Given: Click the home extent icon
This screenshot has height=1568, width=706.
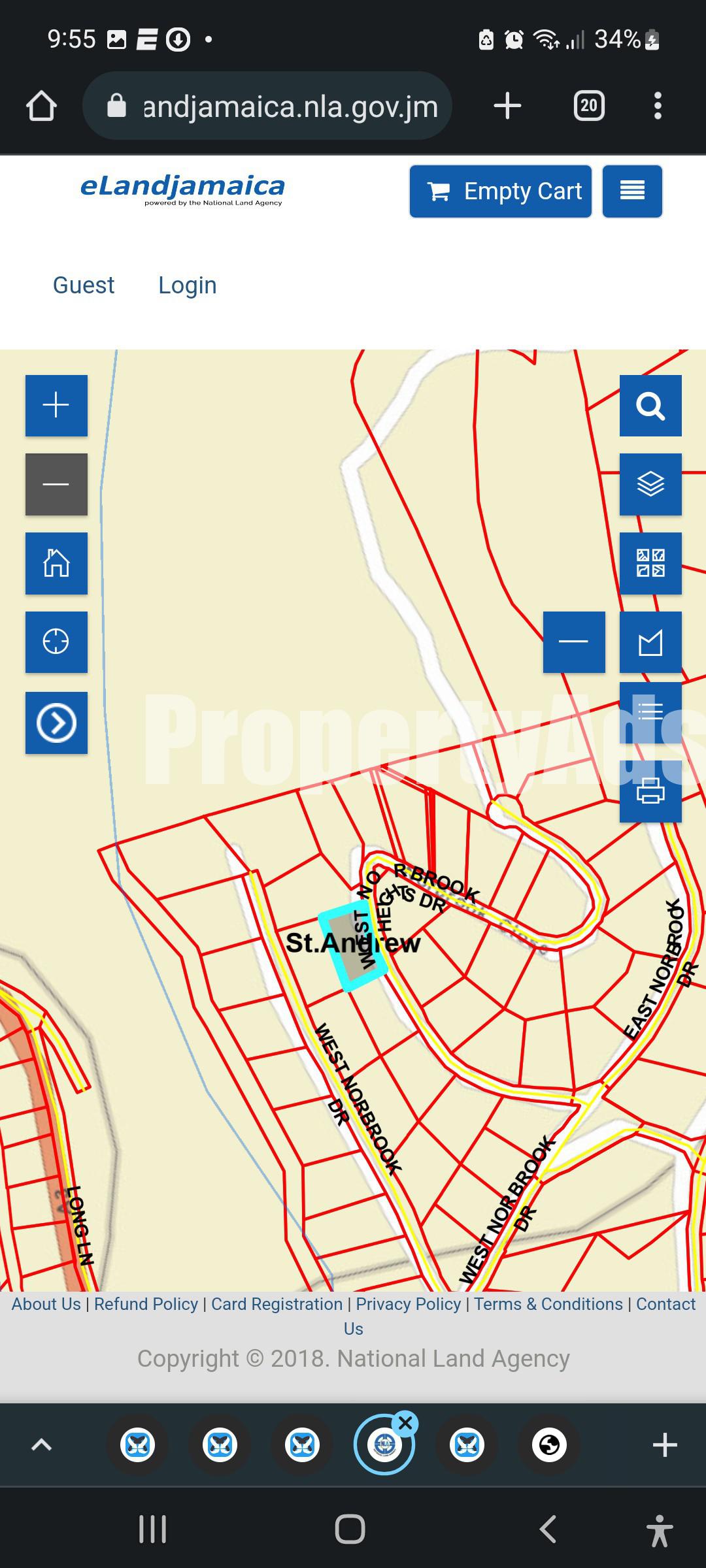Looking at the screenshot, I should click(56, 563).
